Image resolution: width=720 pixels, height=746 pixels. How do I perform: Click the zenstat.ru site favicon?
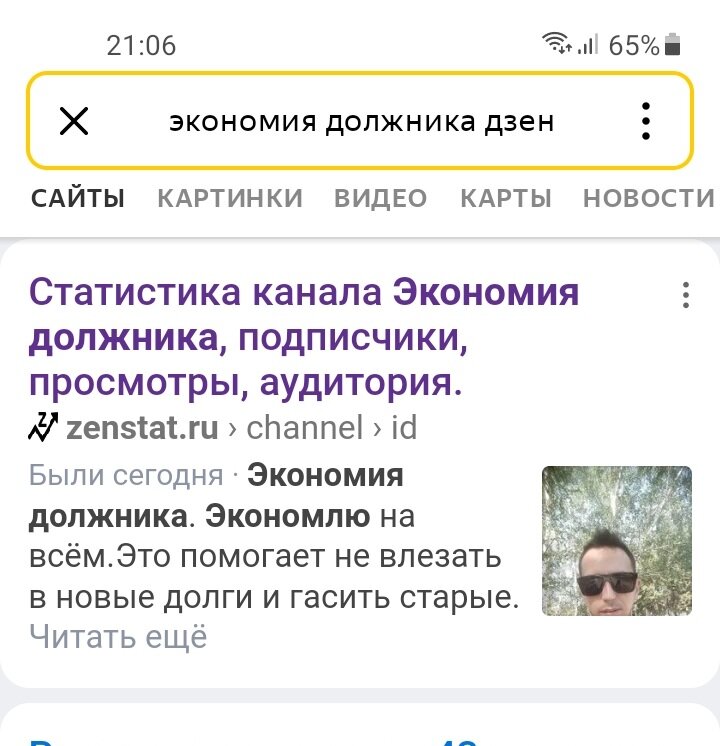tap(40, 428)
